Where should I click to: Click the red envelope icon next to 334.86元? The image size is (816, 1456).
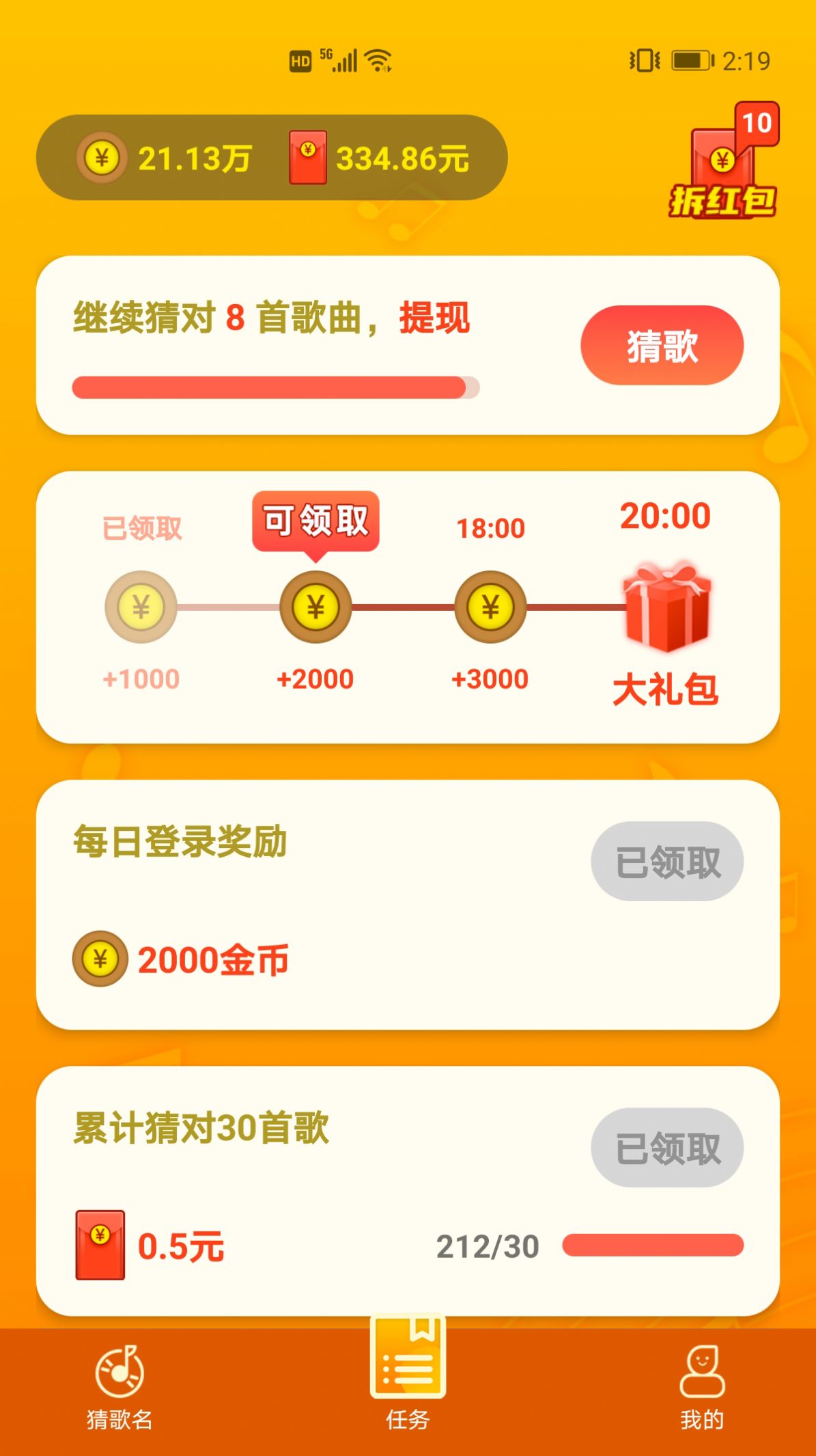(307, 159)
